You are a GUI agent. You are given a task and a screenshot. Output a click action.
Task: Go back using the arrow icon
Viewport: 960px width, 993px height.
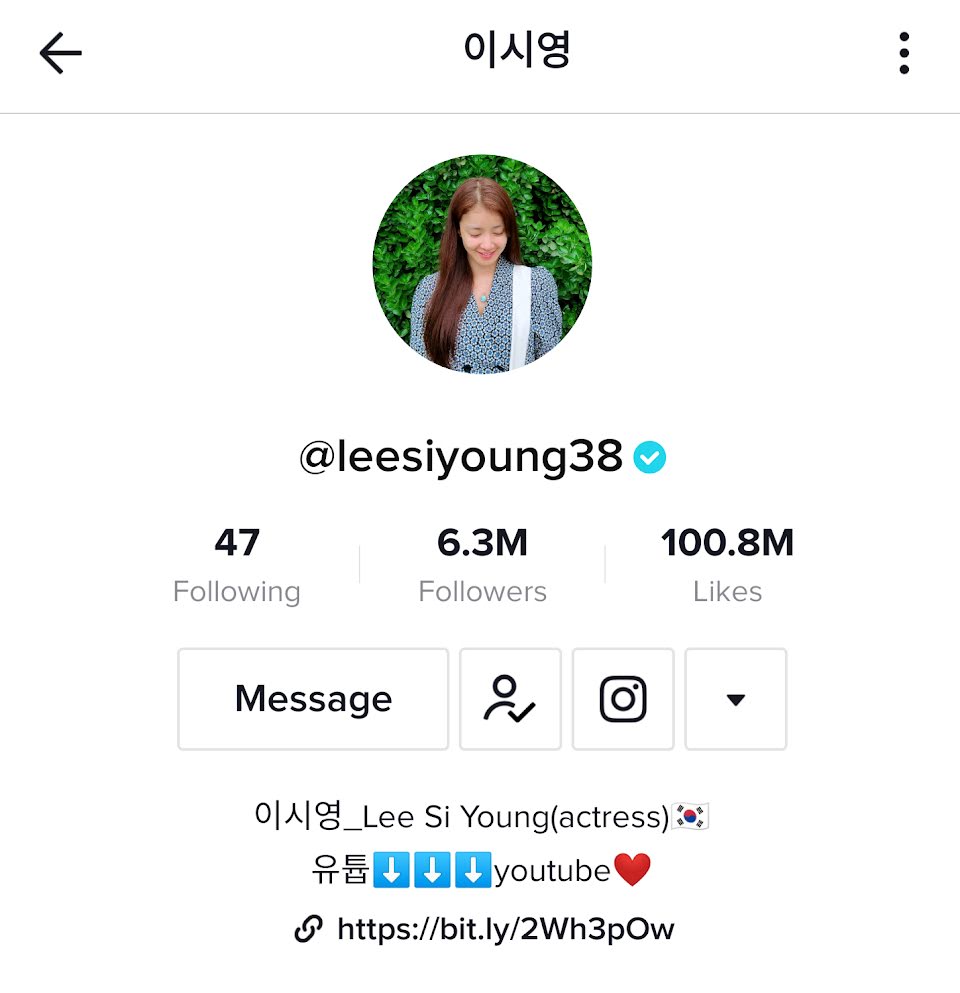coord(60,53)
